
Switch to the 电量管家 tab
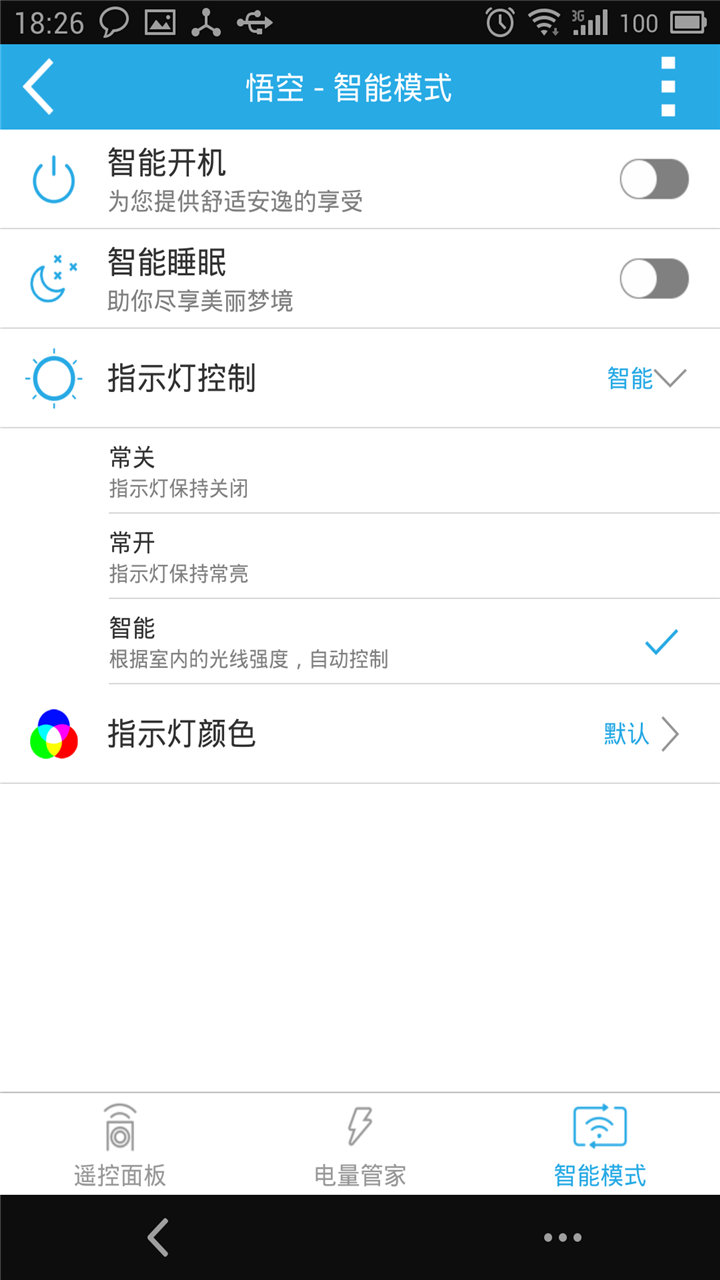(x=360, y=1144)
